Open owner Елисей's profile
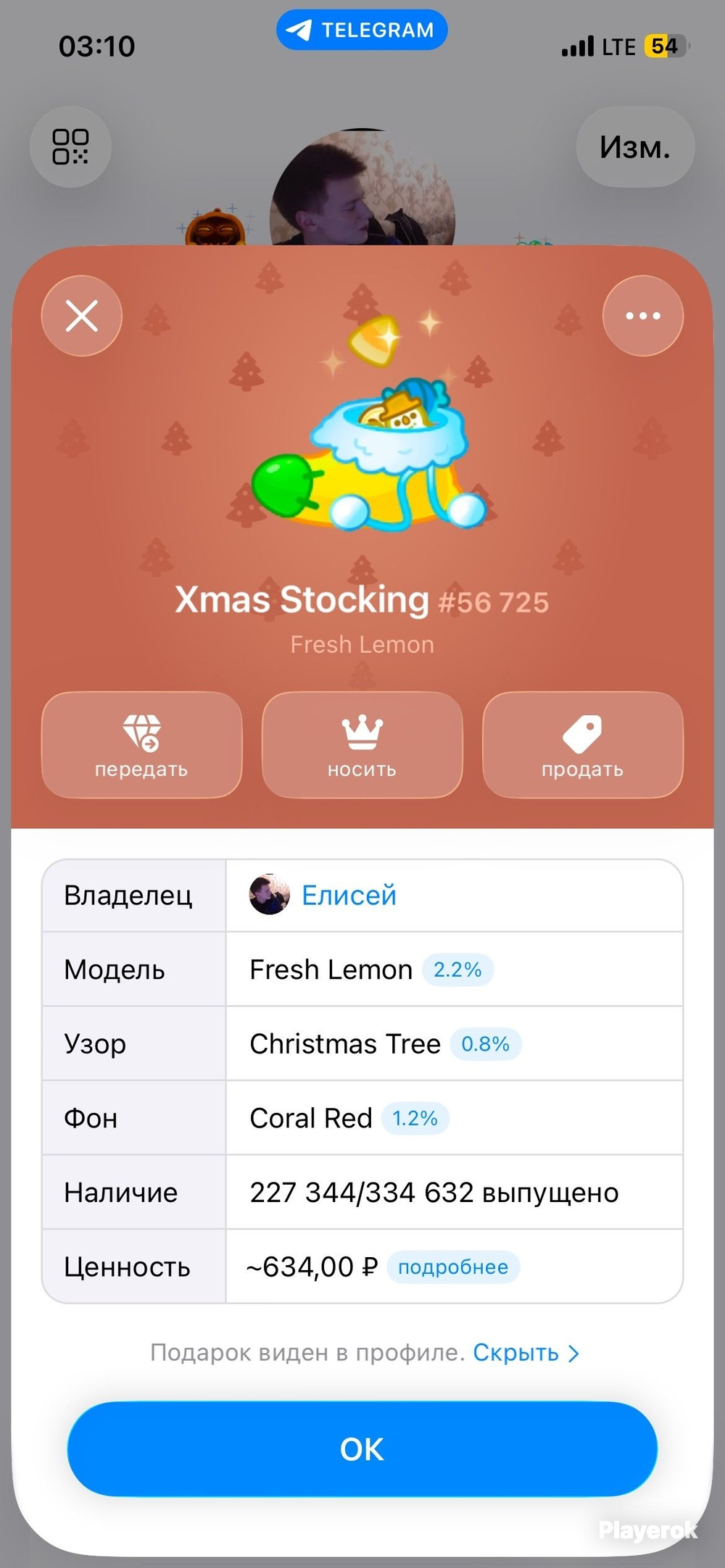725x1568 pixels. click(x=349, y=896)
